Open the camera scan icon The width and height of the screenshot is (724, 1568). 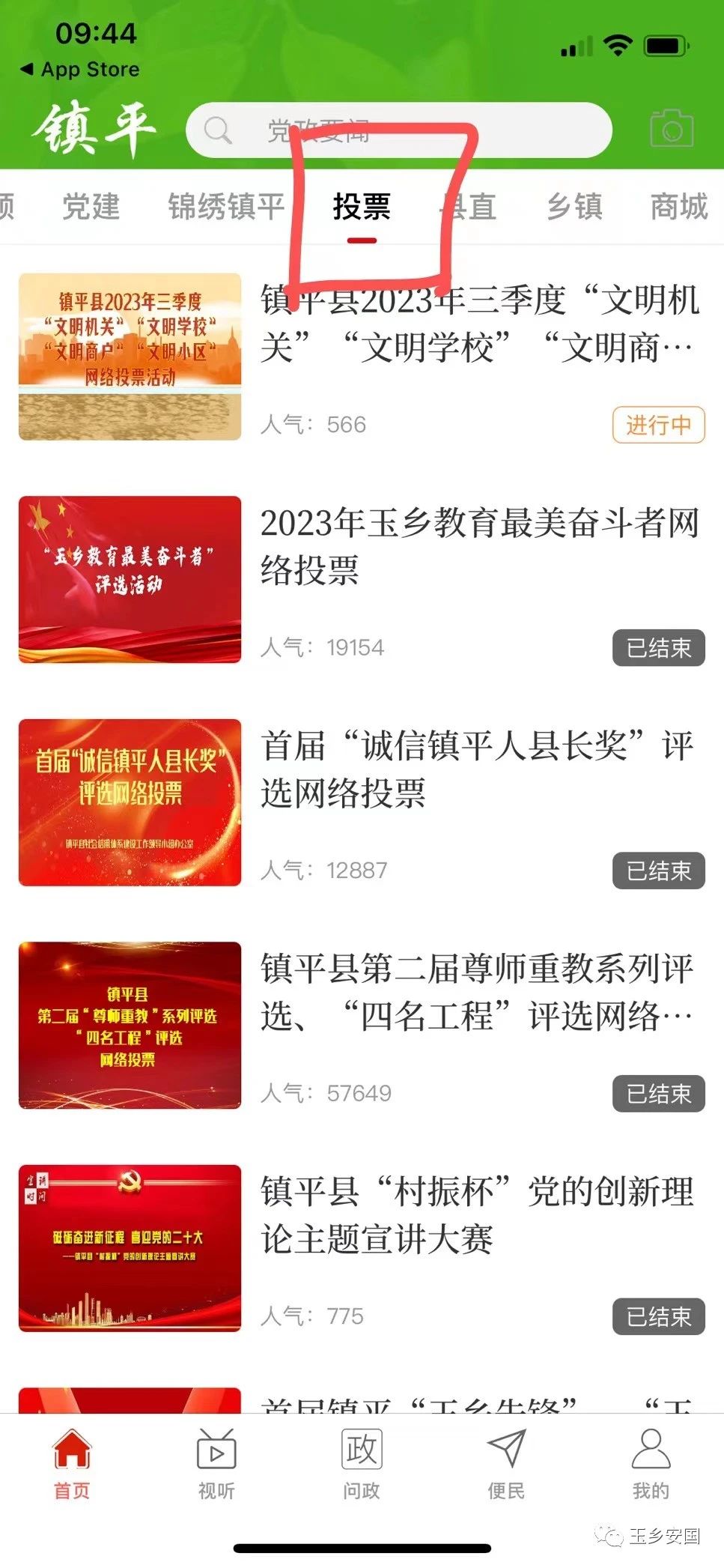[672, 130]
